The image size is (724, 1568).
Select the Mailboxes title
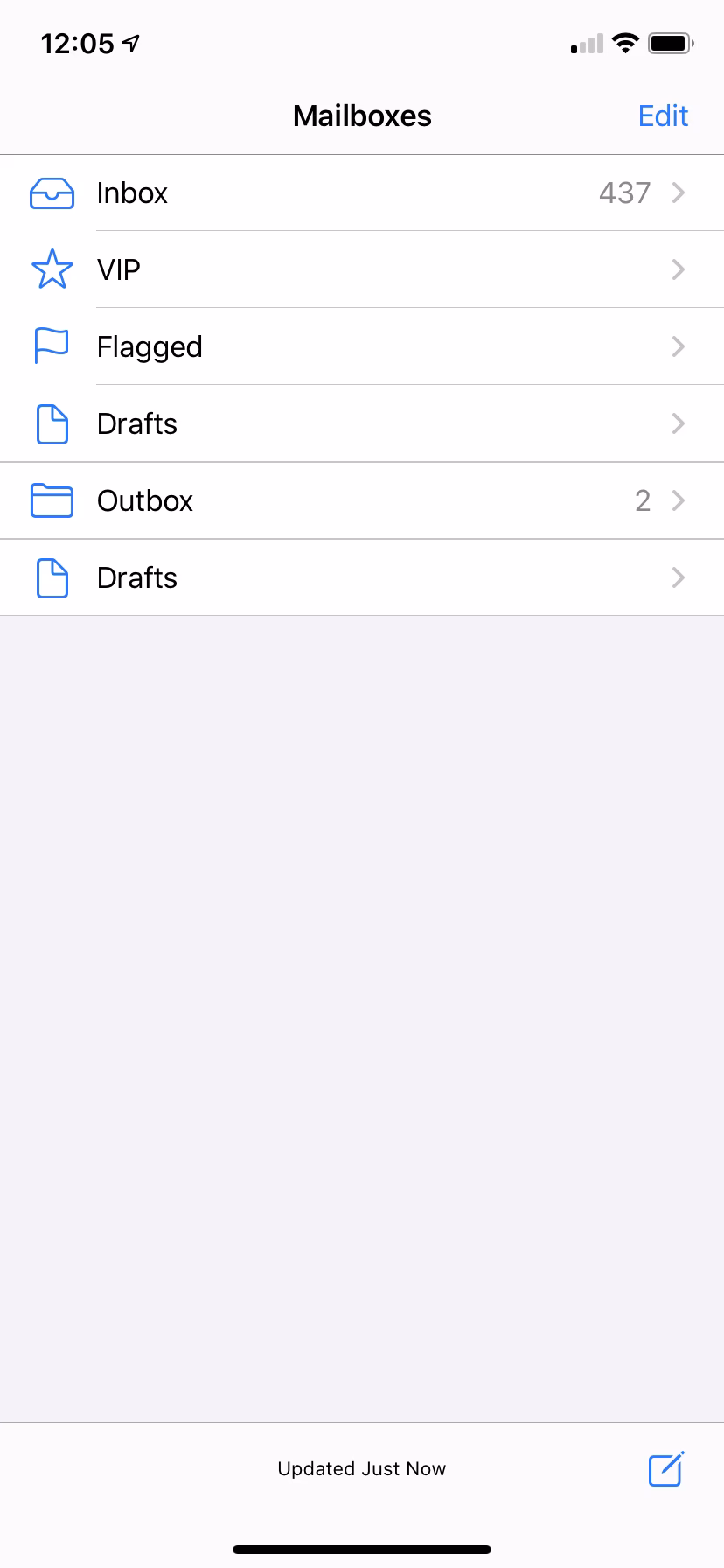click(362, 115)
